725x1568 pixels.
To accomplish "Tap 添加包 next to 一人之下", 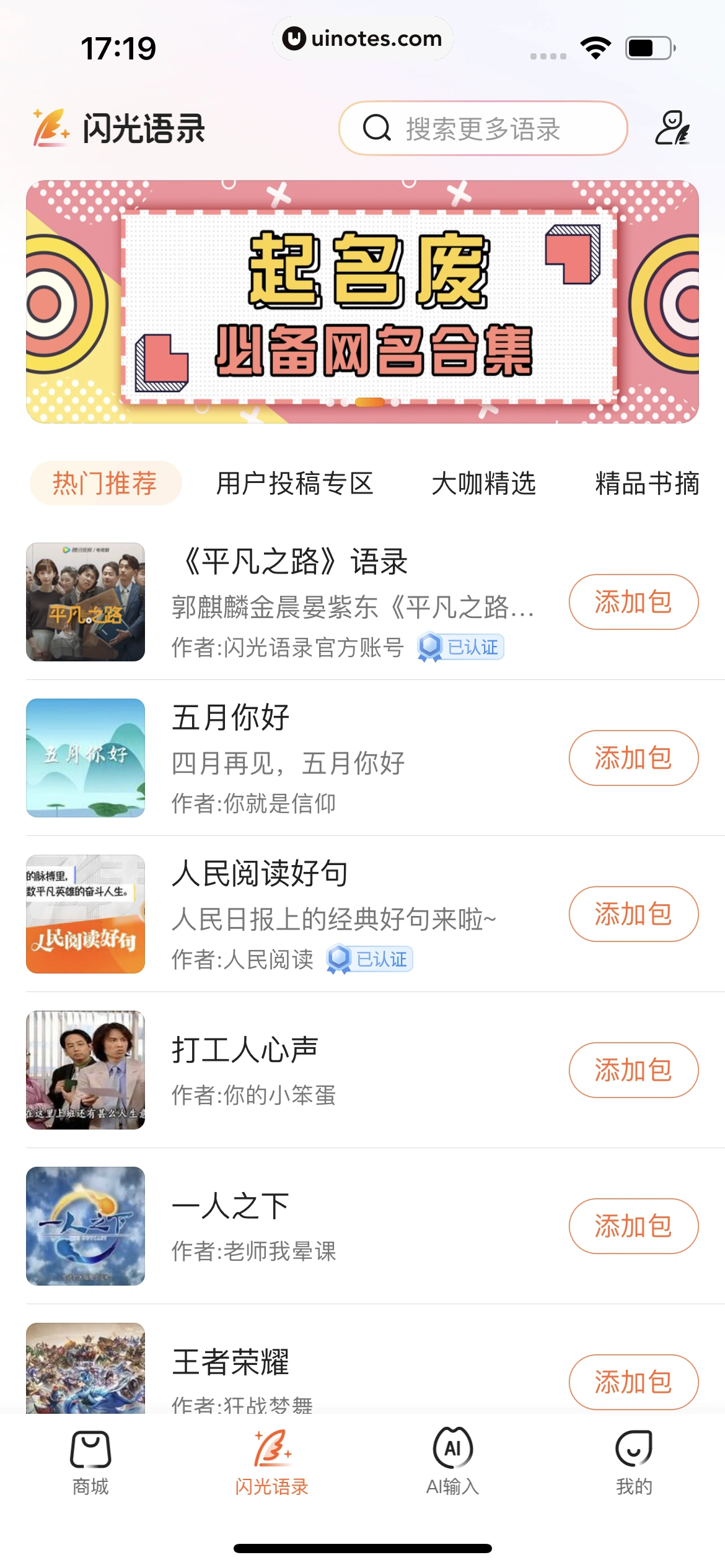I will 633,1226.
